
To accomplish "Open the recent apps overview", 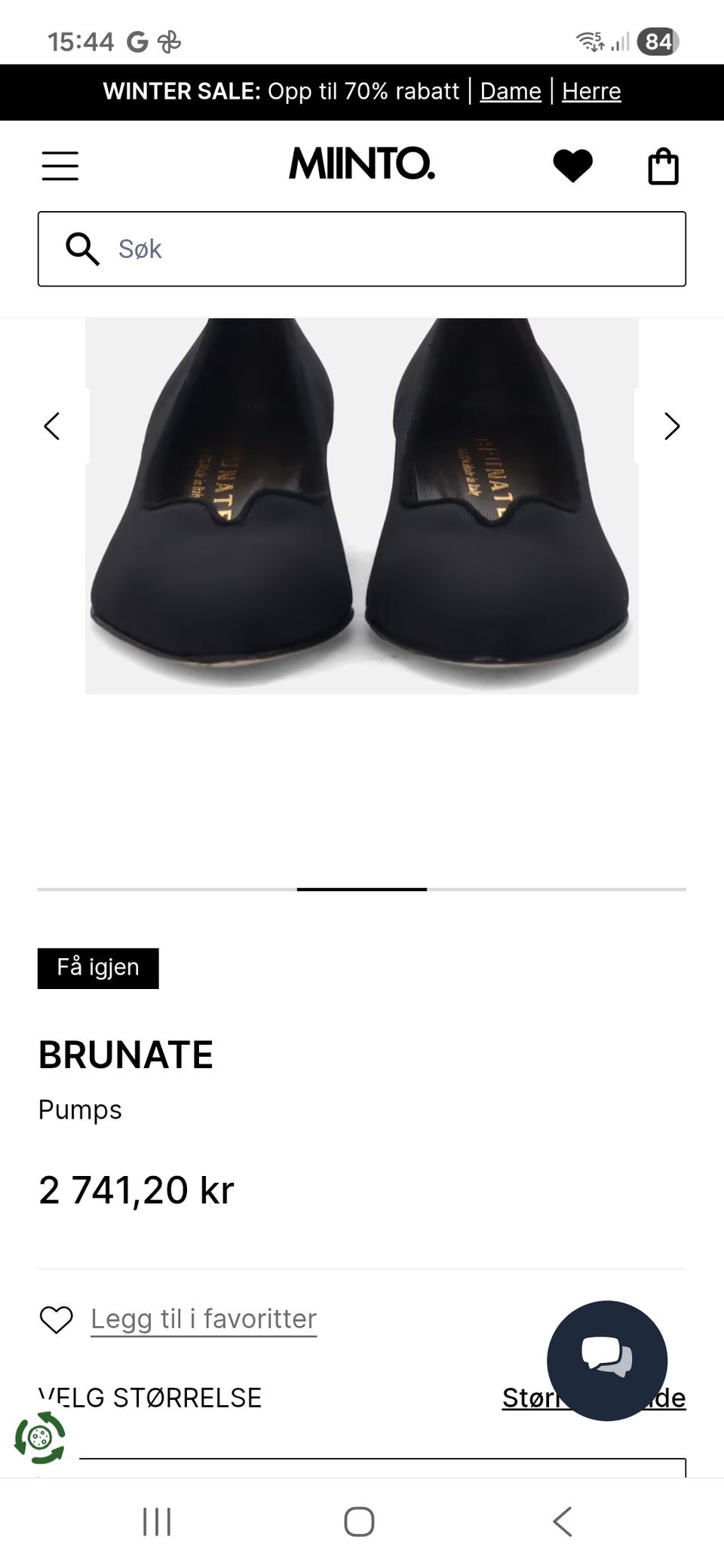I will pyautogui.click(x=157, y=1521).
